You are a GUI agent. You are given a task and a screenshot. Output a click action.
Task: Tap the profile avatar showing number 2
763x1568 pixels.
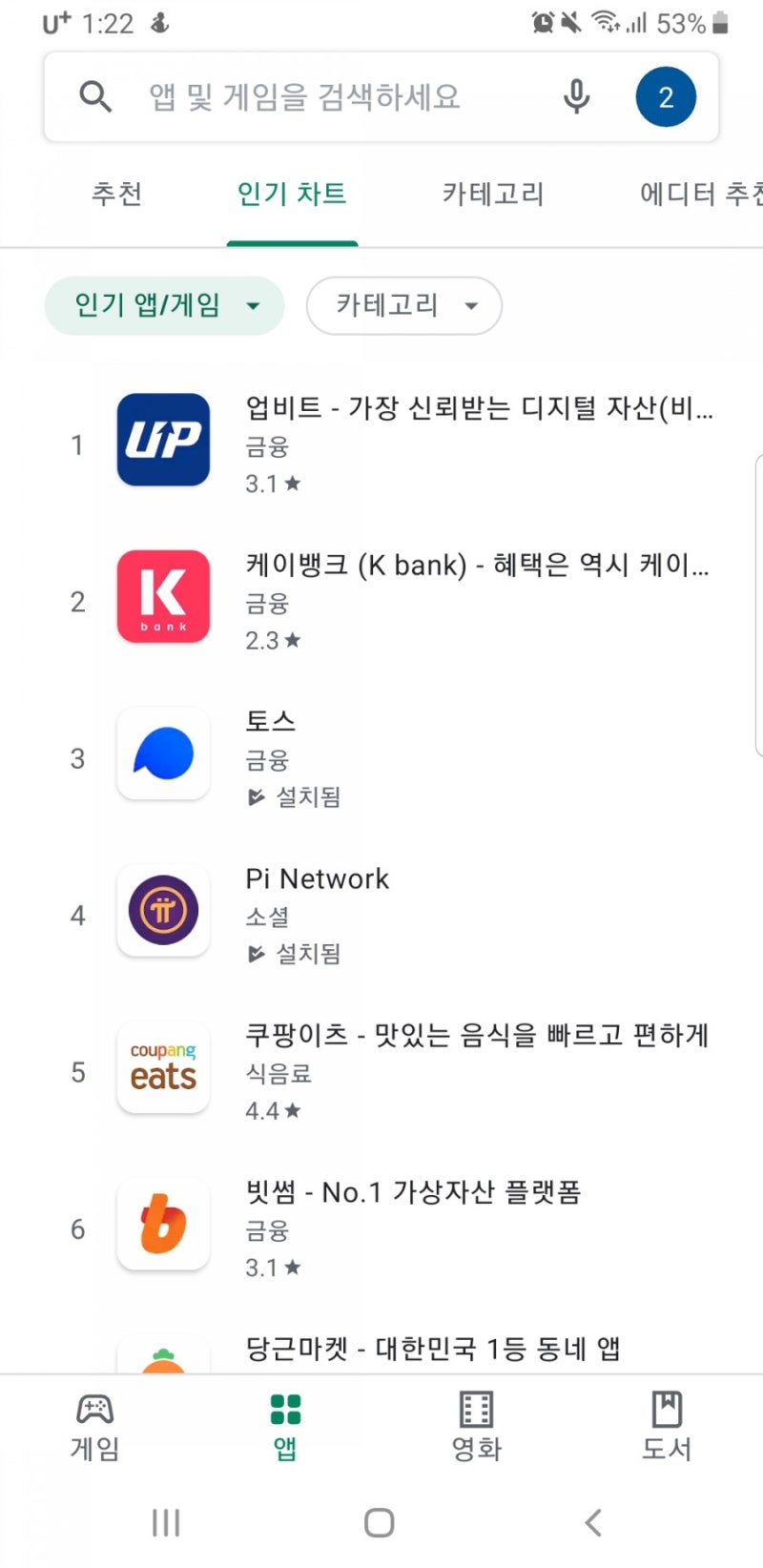(666, 95)
